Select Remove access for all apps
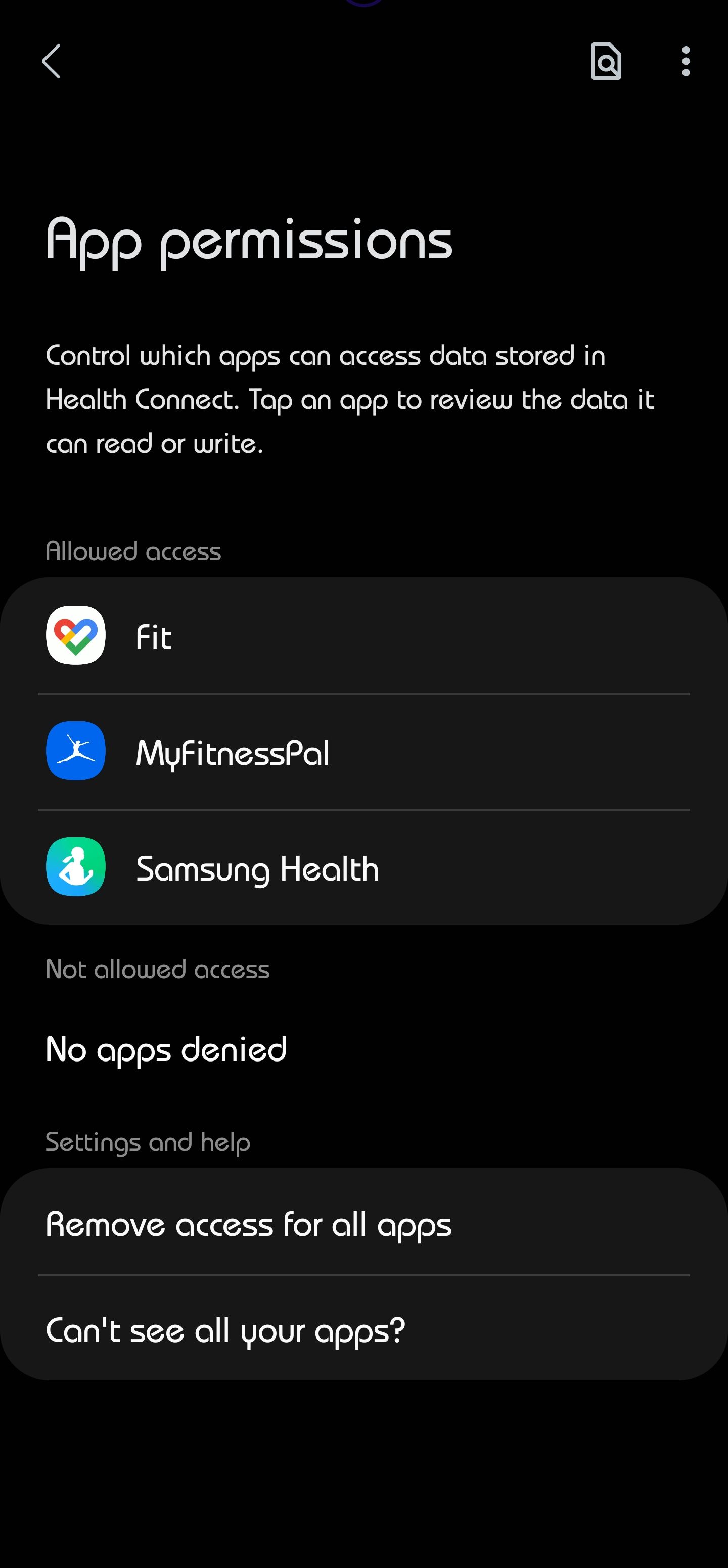 [x=364, y=1223]
